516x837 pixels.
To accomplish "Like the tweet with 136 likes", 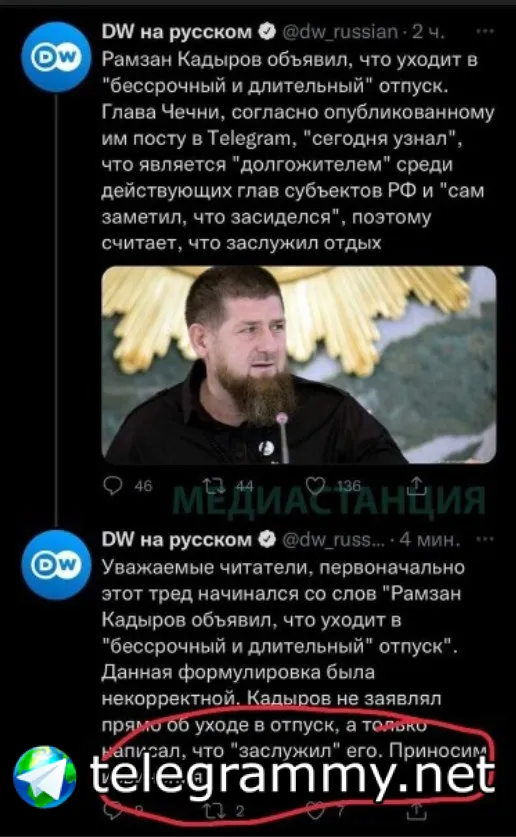I will point(315,485).
